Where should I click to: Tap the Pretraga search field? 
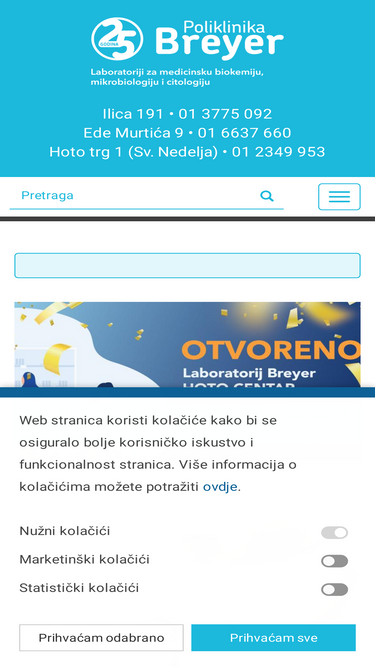click(x=134, y=196)
